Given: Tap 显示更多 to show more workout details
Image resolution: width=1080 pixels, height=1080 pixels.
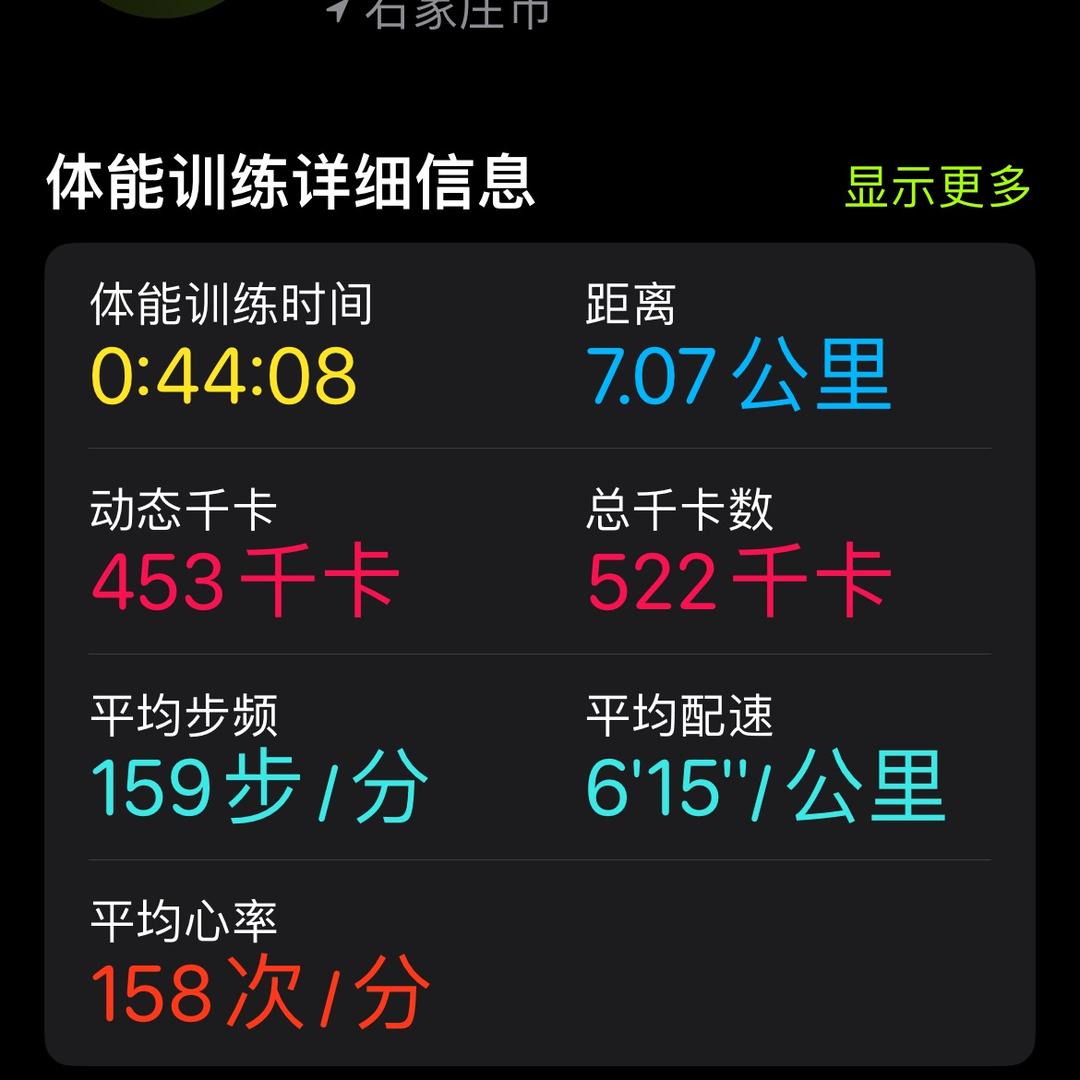Looking at the screenshot, I should point(936,187).
